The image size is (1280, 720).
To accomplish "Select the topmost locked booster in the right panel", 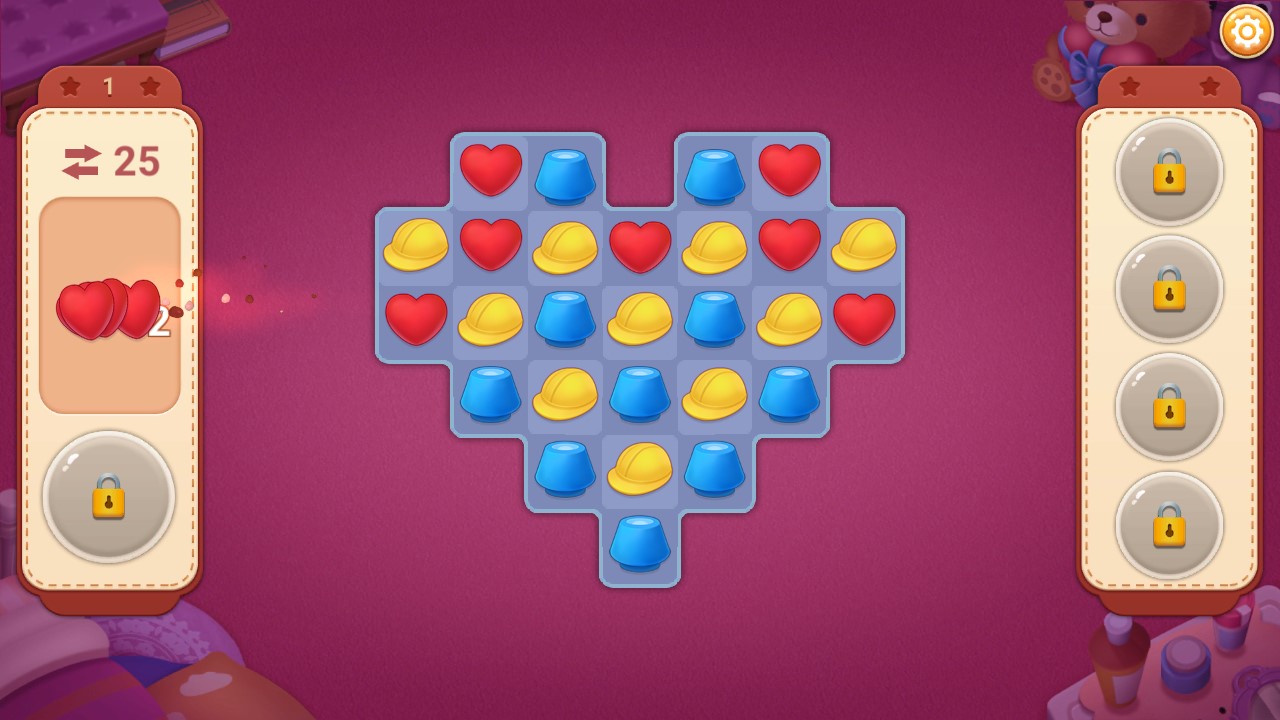I will [1169, 171].
